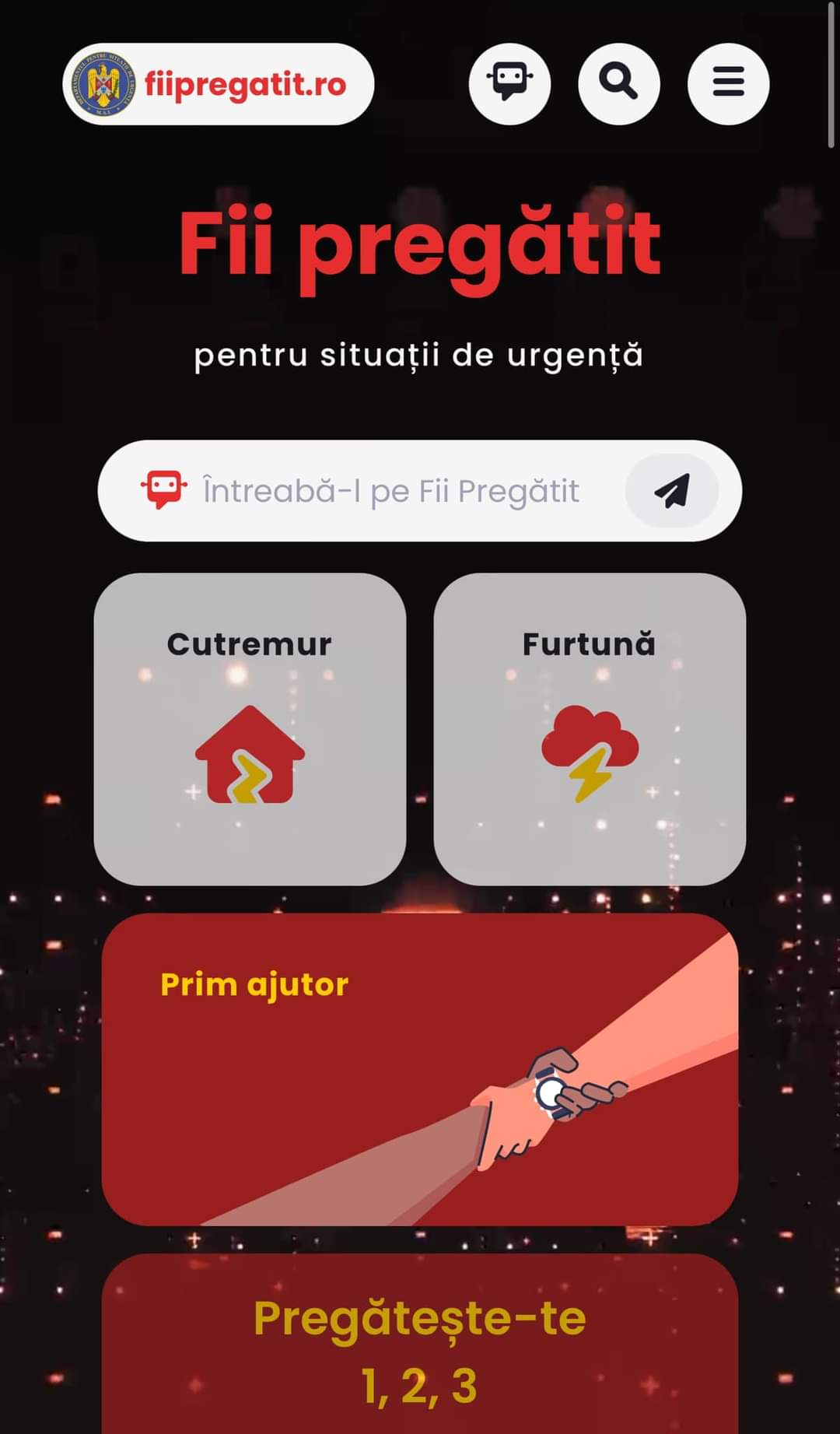Open the chatbot assistant icon

pyautogui.click(x=509, y=84)
